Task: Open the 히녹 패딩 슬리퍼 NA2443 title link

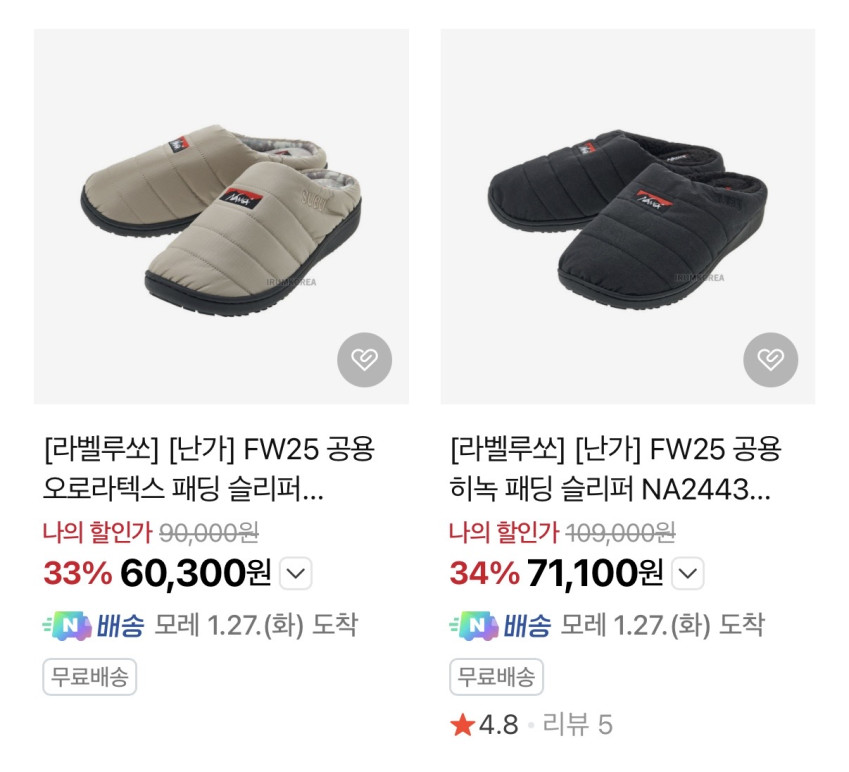Action: point(610,470)
